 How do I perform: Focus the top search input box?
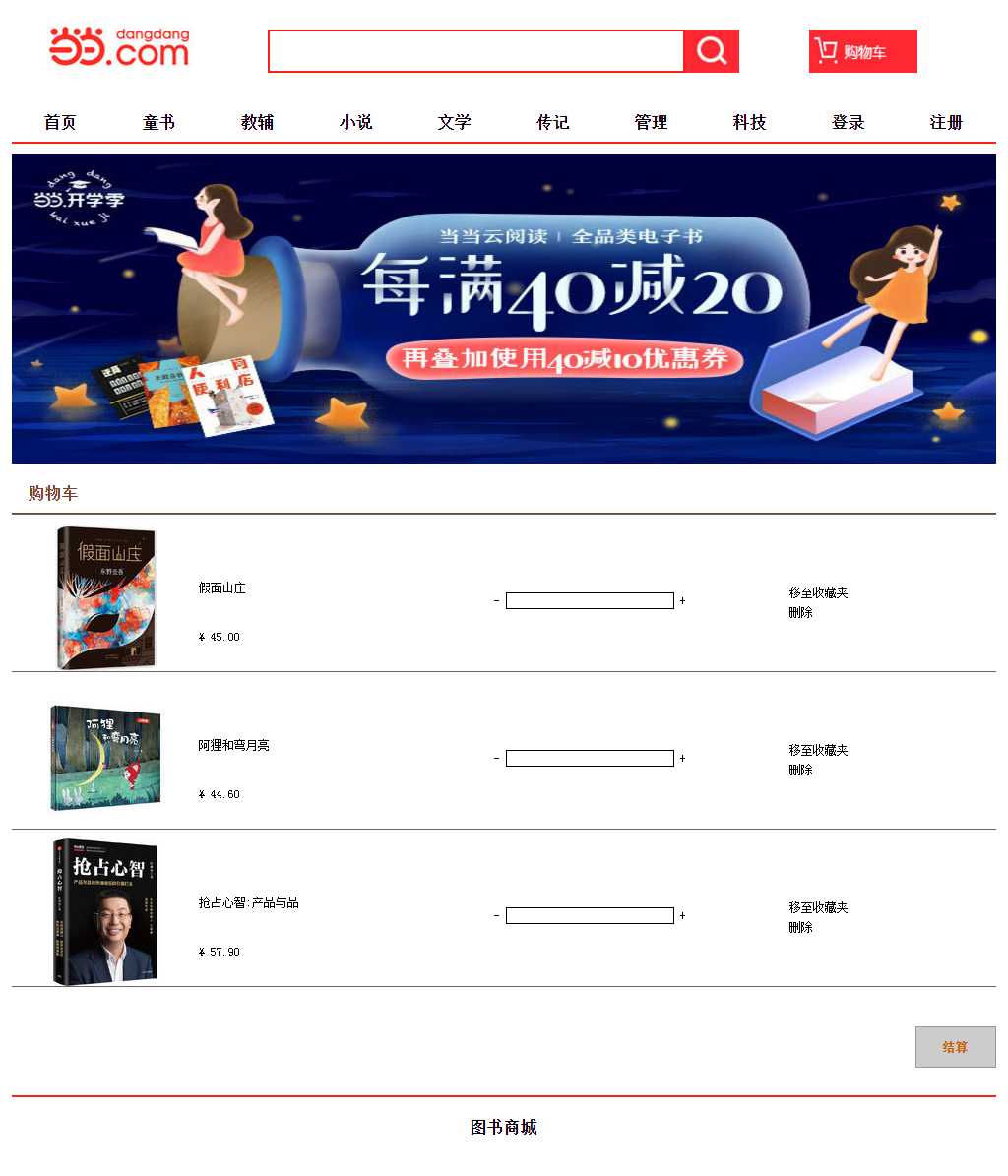(x=475, y=51)
